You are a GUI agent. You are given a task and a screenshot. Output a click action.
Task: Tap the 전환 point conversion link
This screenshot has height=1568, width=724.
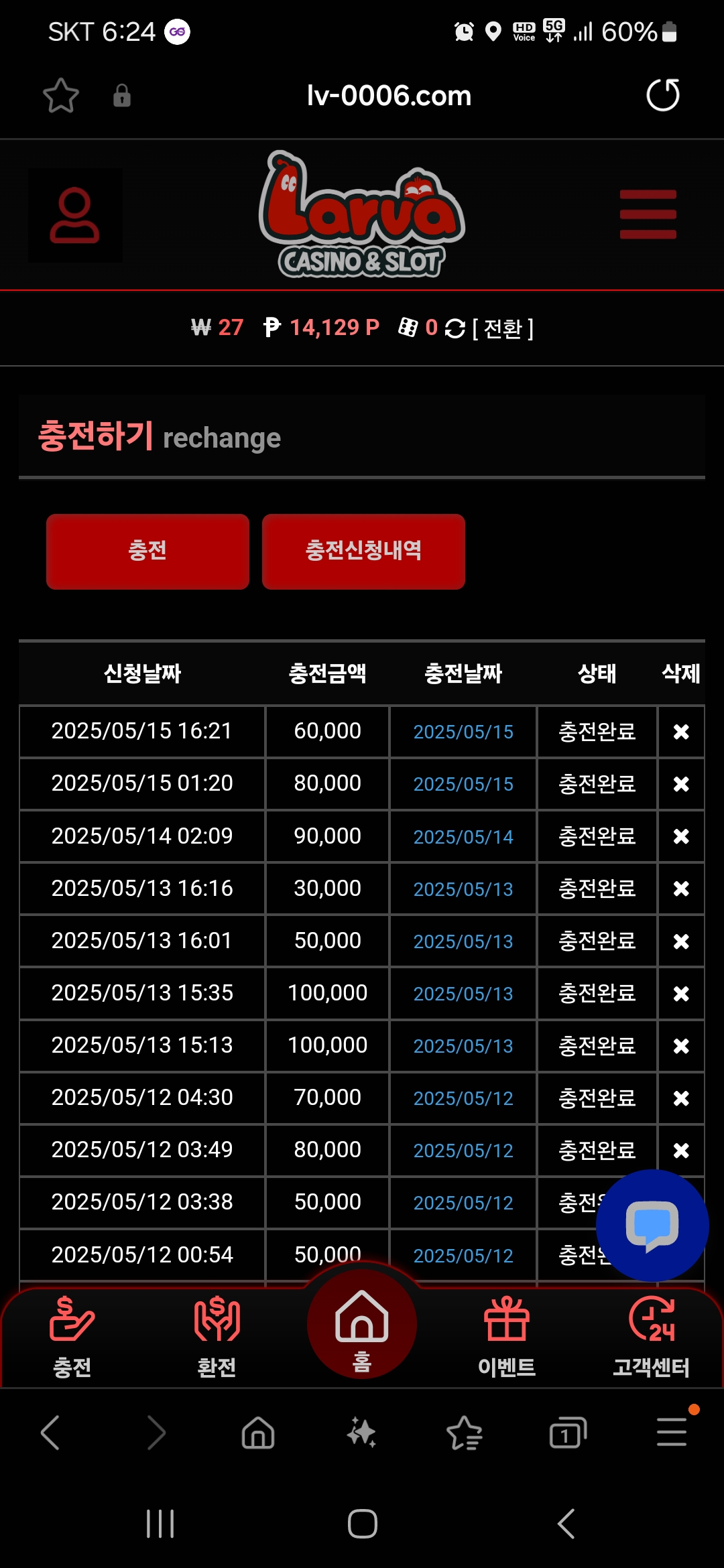503,328
